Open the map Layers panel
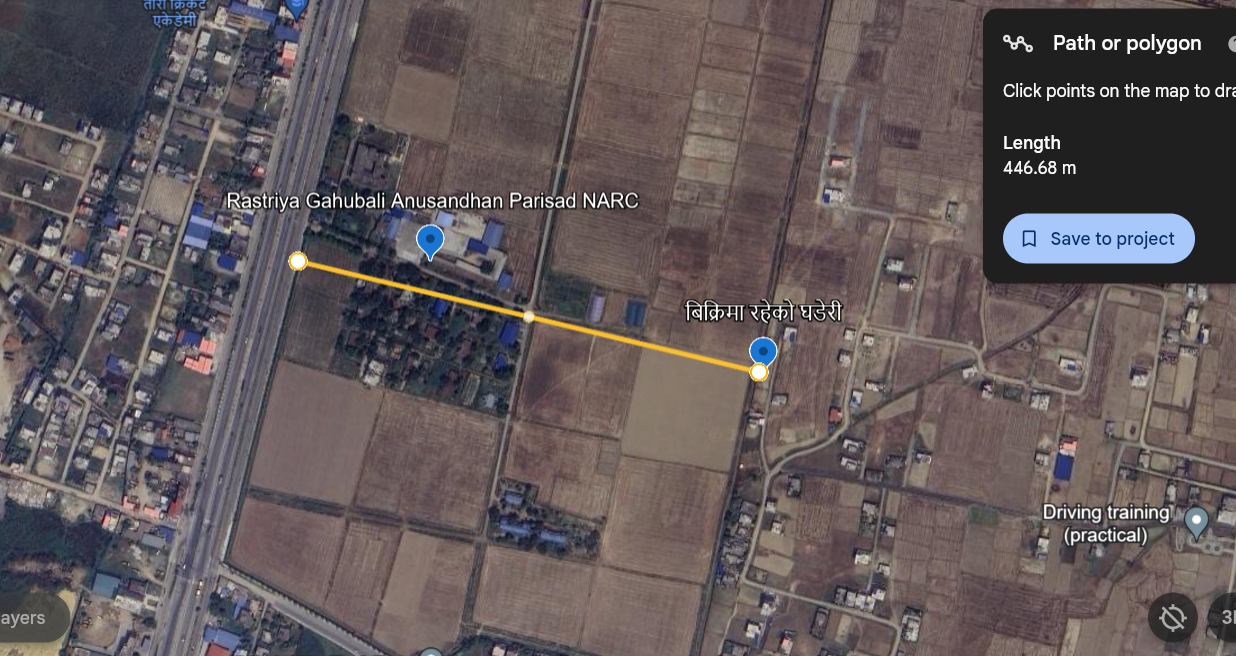 tap(30, 618)
